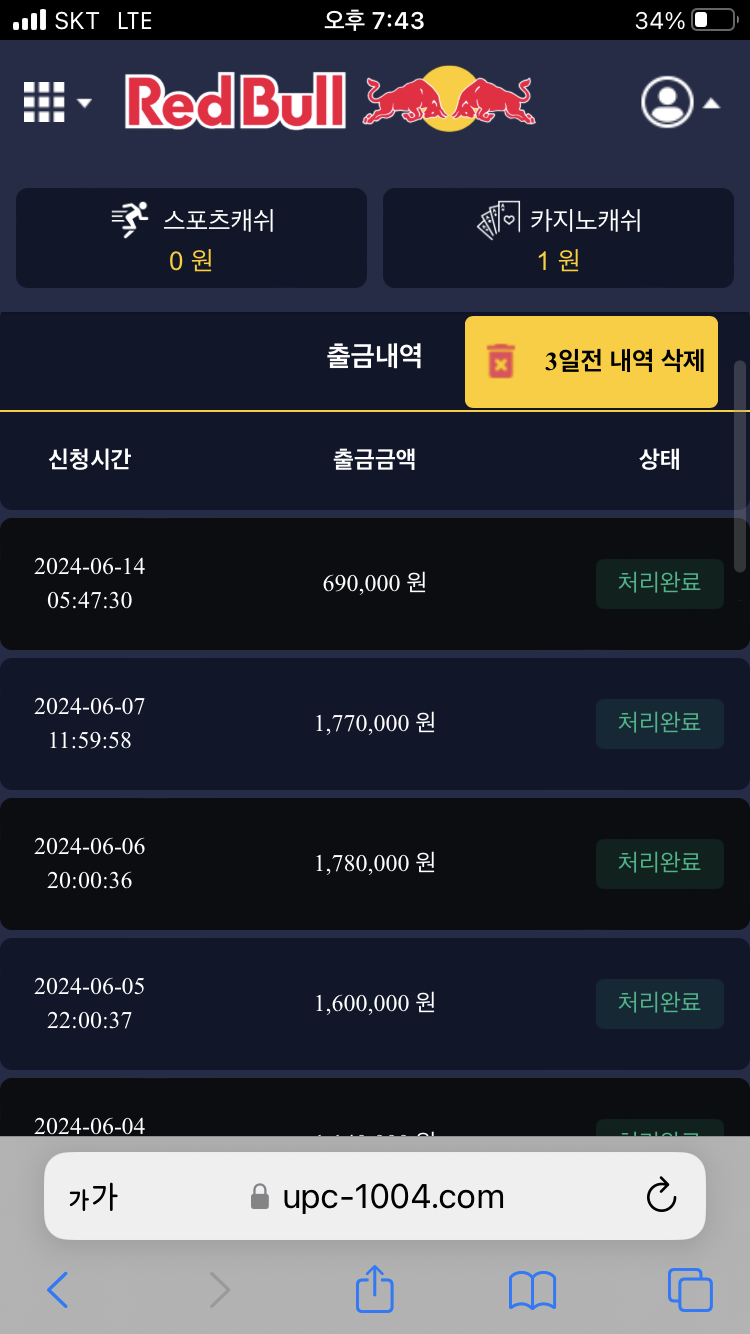This screenshot has width=750, height=1334.
Task: Tap the Safari 가가 text size button
Action: 93,1196
